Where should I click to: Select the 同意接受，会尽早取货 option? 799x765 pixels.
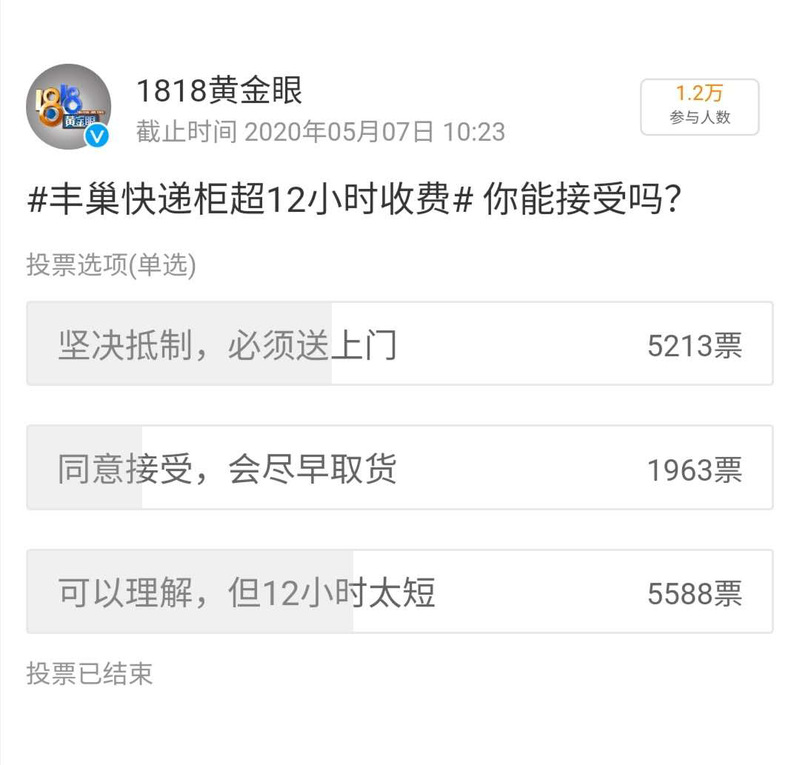coord(399,468)
